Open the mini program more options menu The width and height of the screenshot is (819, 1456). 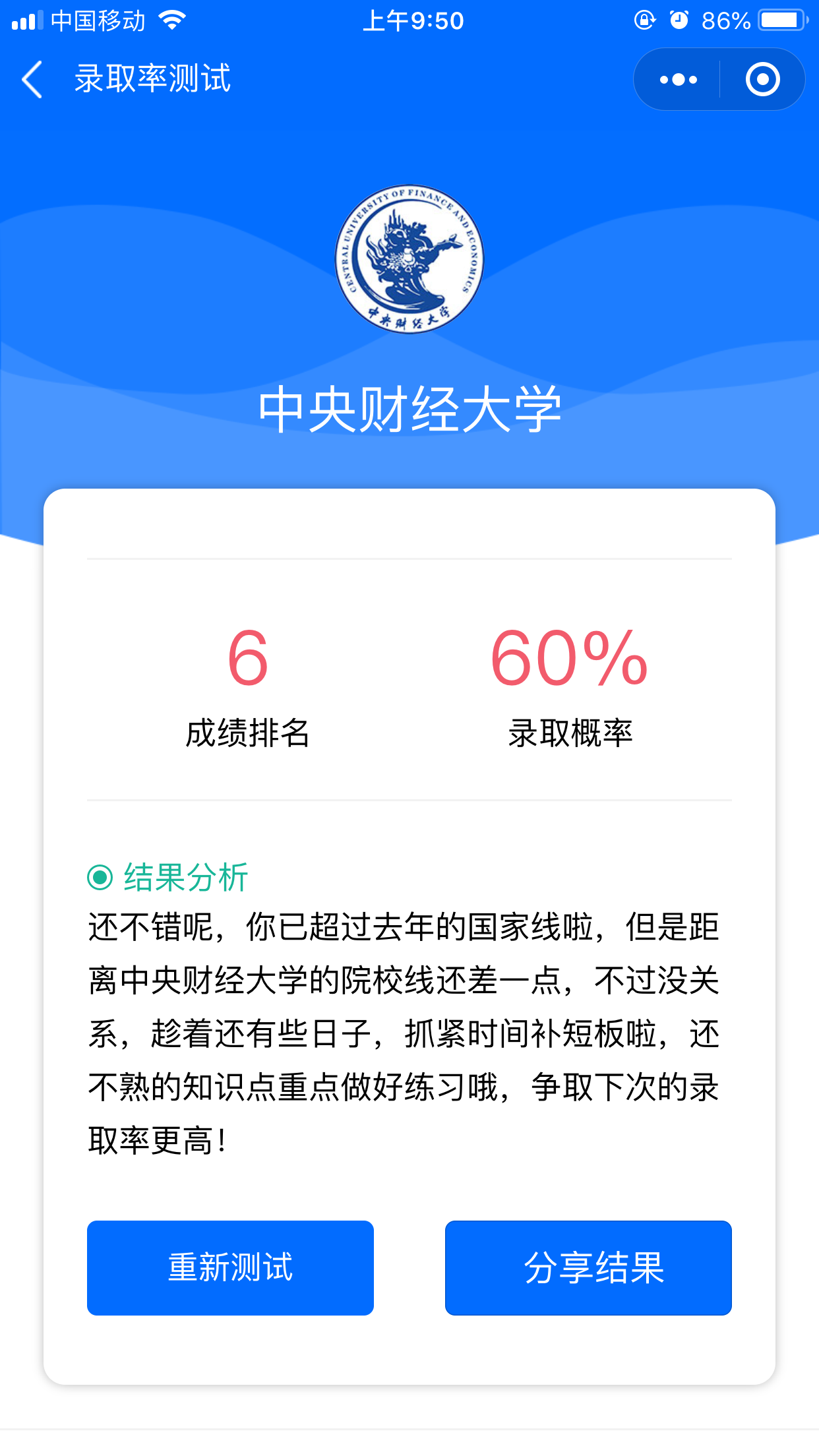coord(679,80)
